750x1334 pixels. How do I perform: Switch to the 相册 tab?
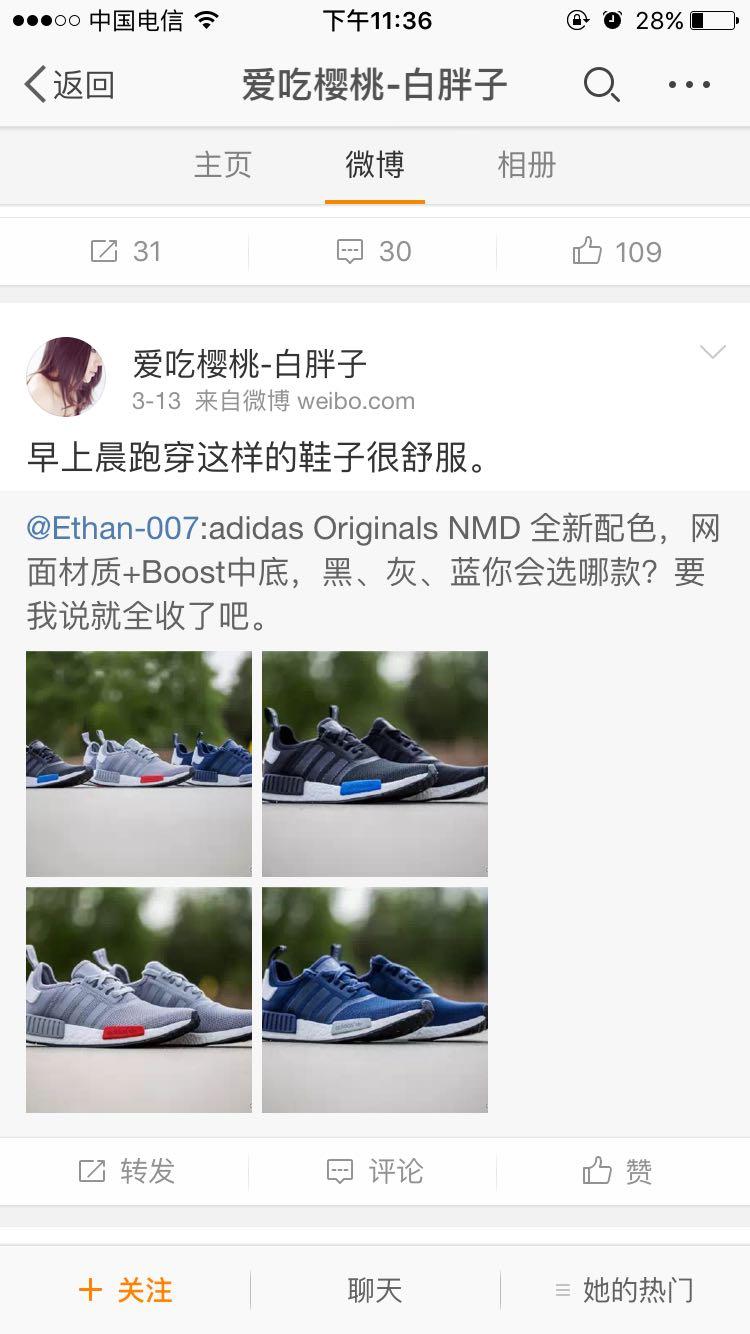526,165
